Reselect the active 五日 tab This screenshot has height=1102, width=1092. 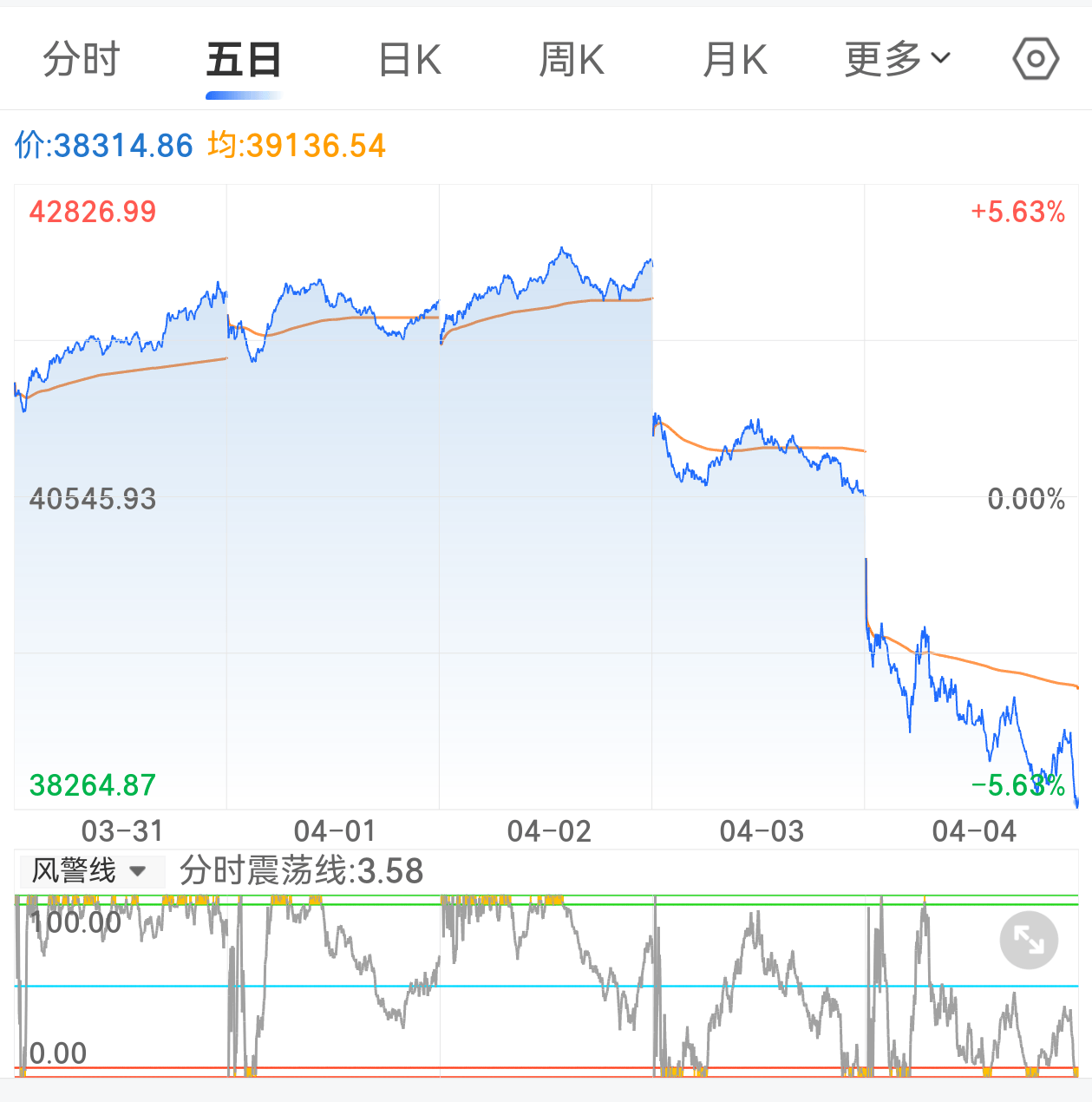tap(244, 60)
